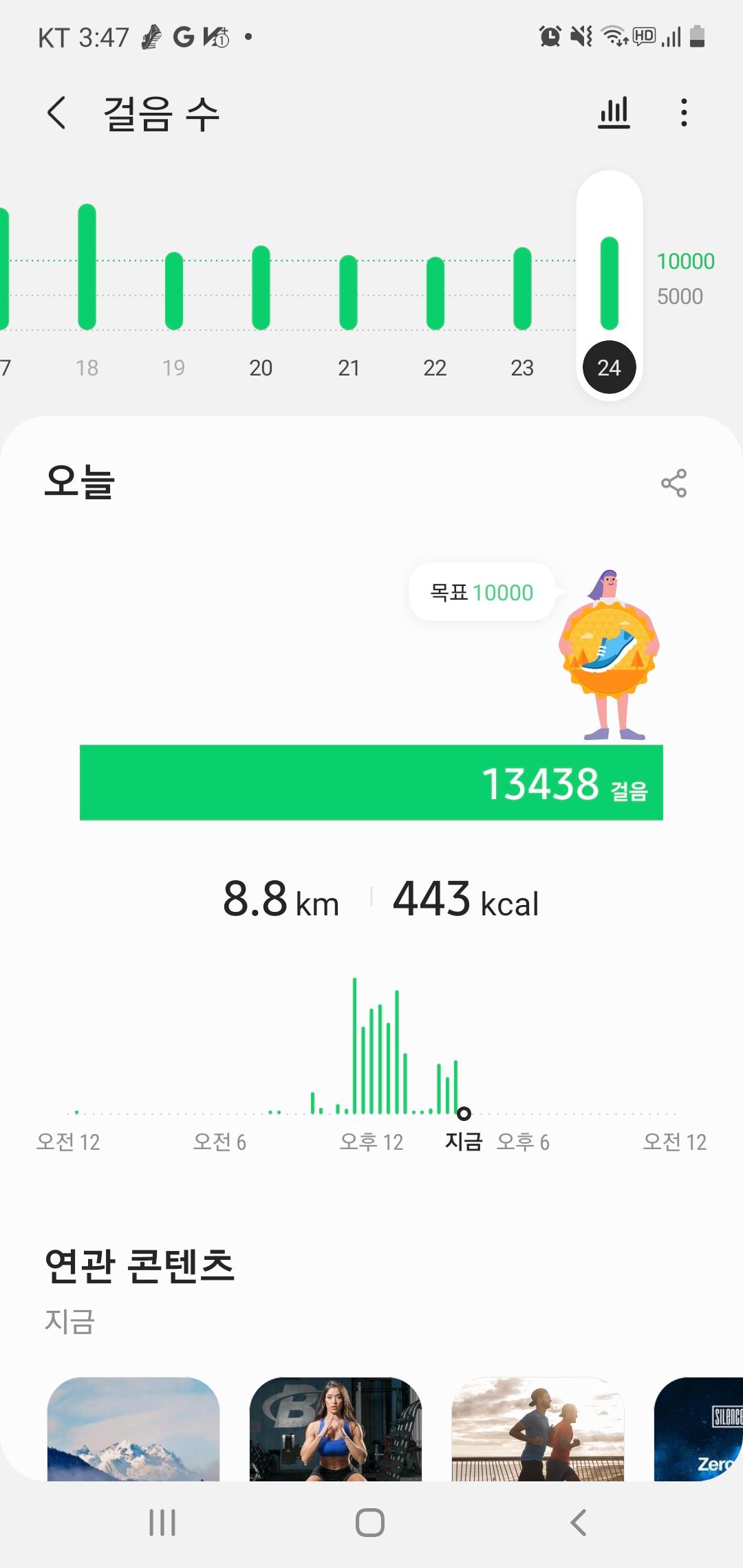Open the more options menu

[683, 113]
